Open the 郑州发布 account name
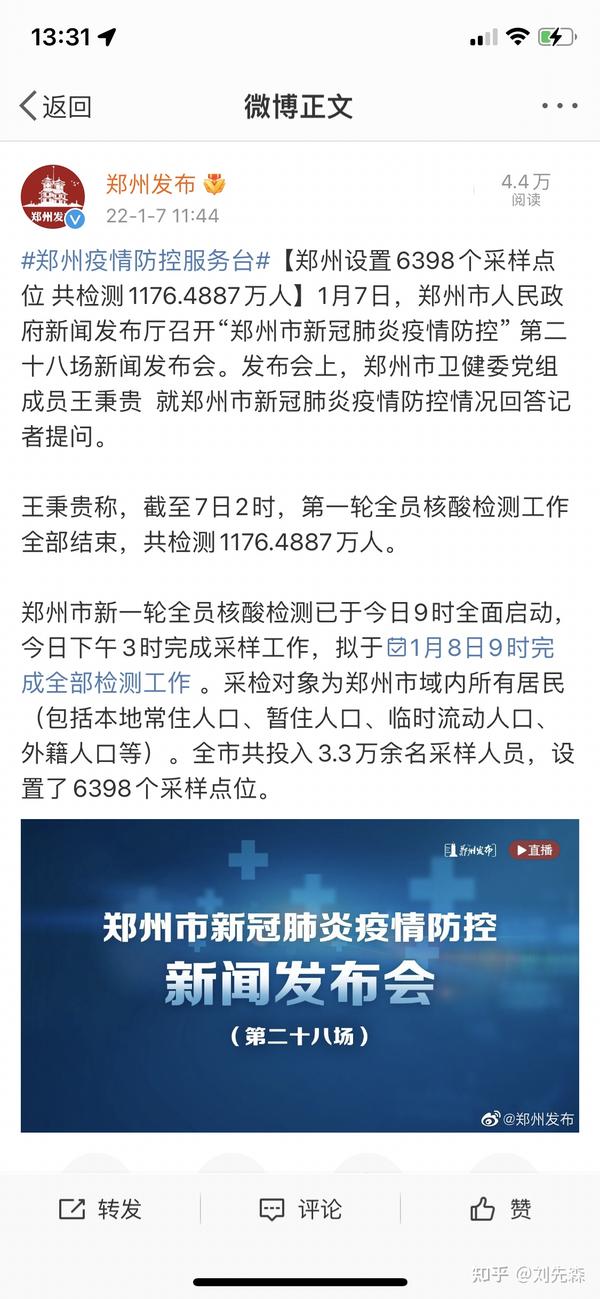 coord(150,184)
